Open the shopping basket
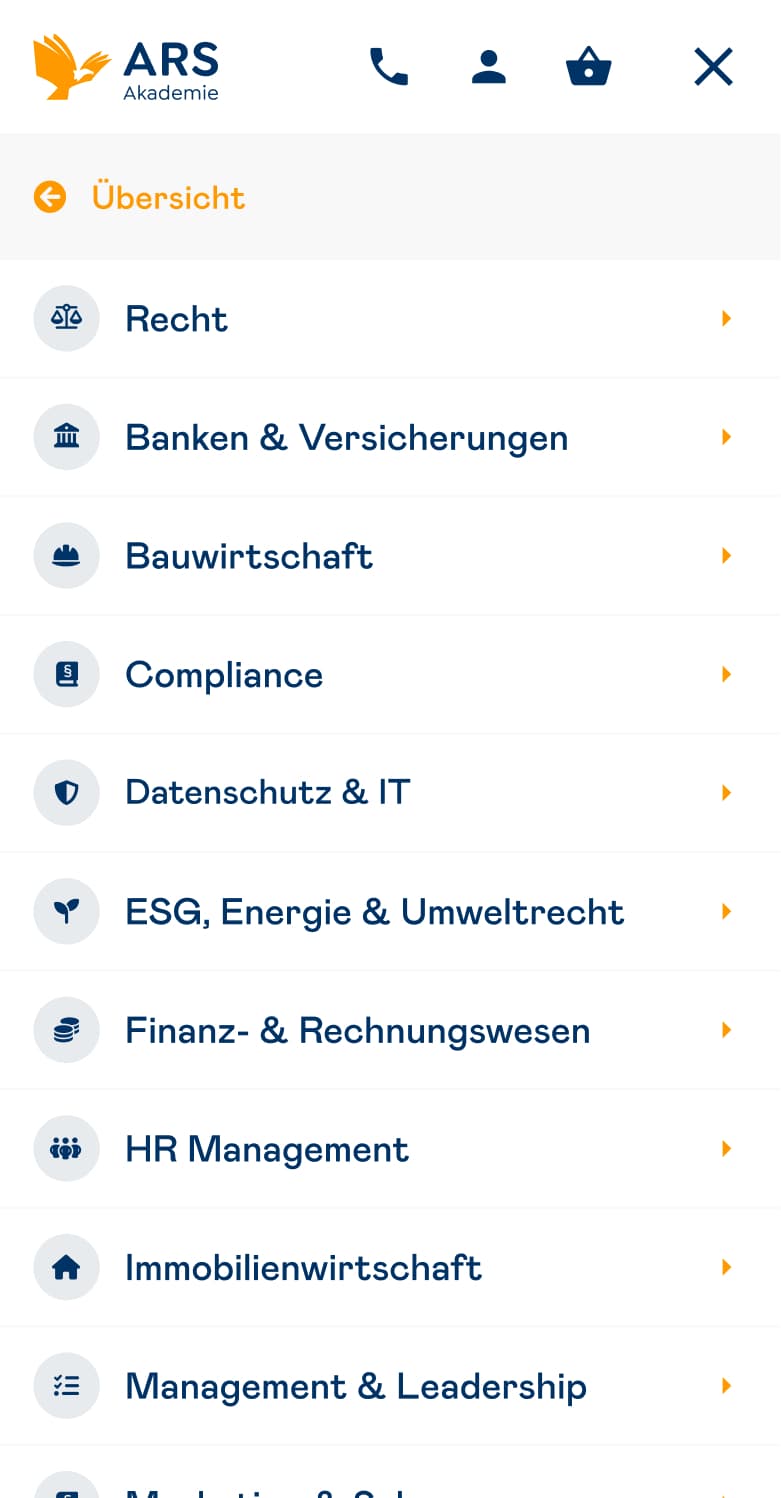 pos(588,67)
